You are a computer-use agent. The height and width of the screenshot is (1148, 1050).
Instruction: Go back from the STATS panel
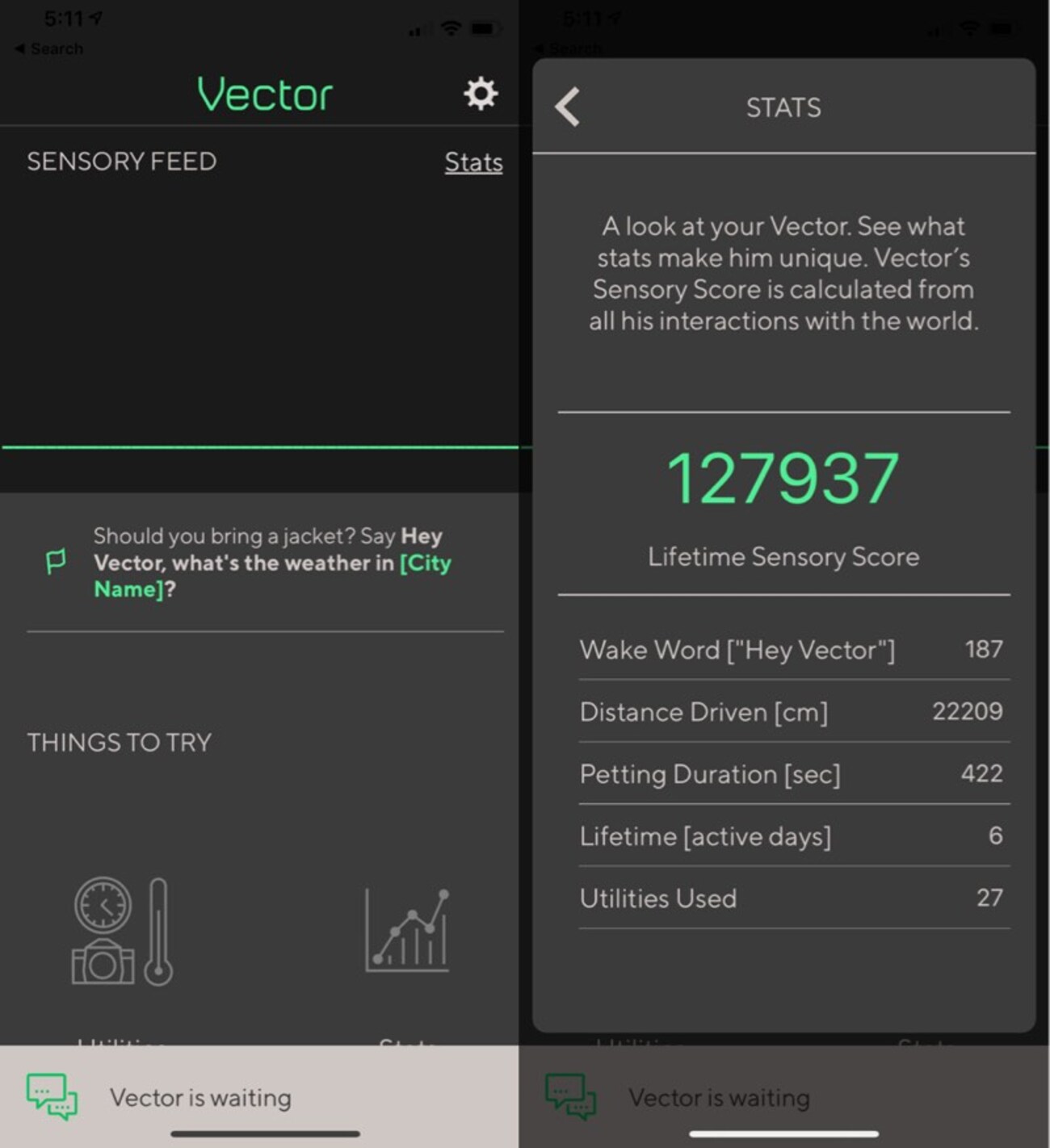coord(568,107)
